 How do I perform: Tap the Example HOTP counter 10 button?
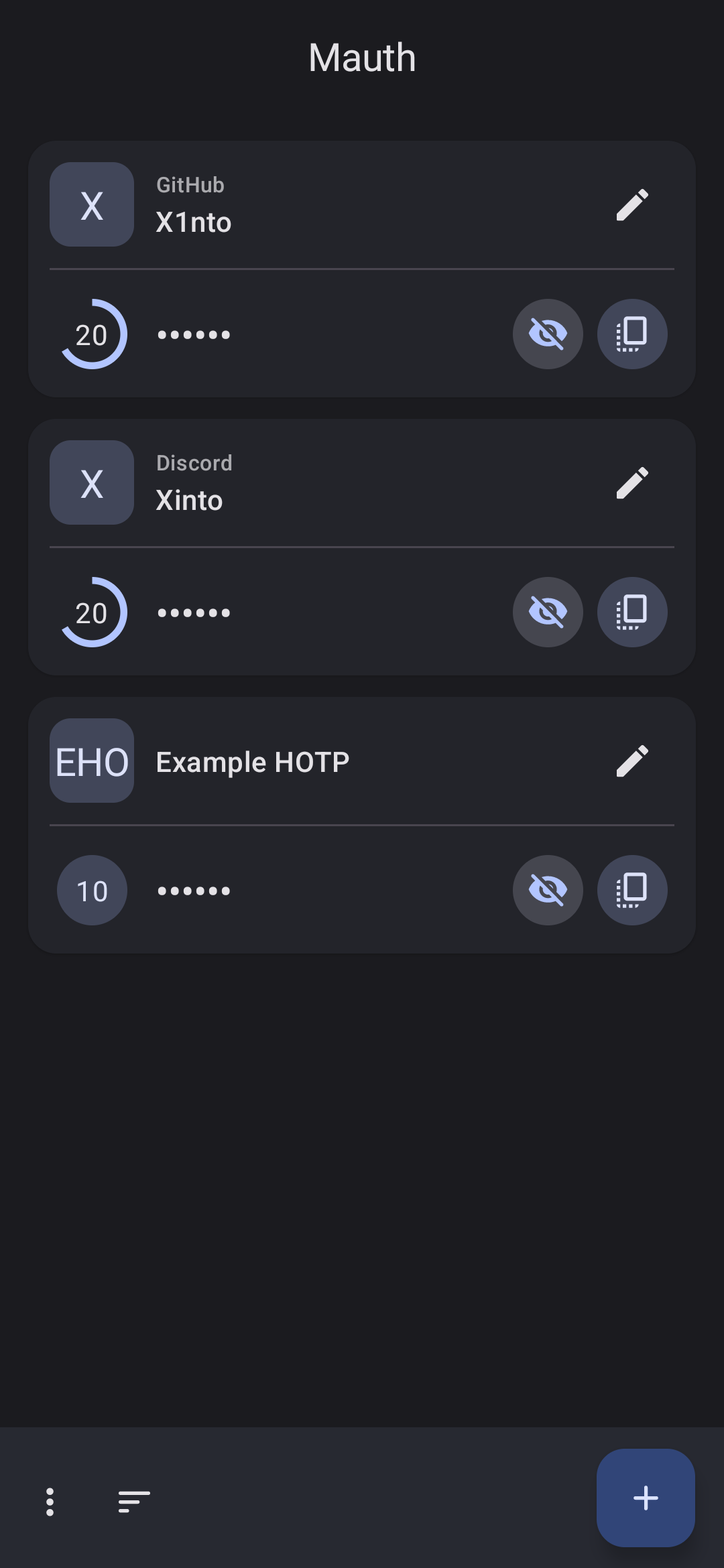[x=92, y=890]
